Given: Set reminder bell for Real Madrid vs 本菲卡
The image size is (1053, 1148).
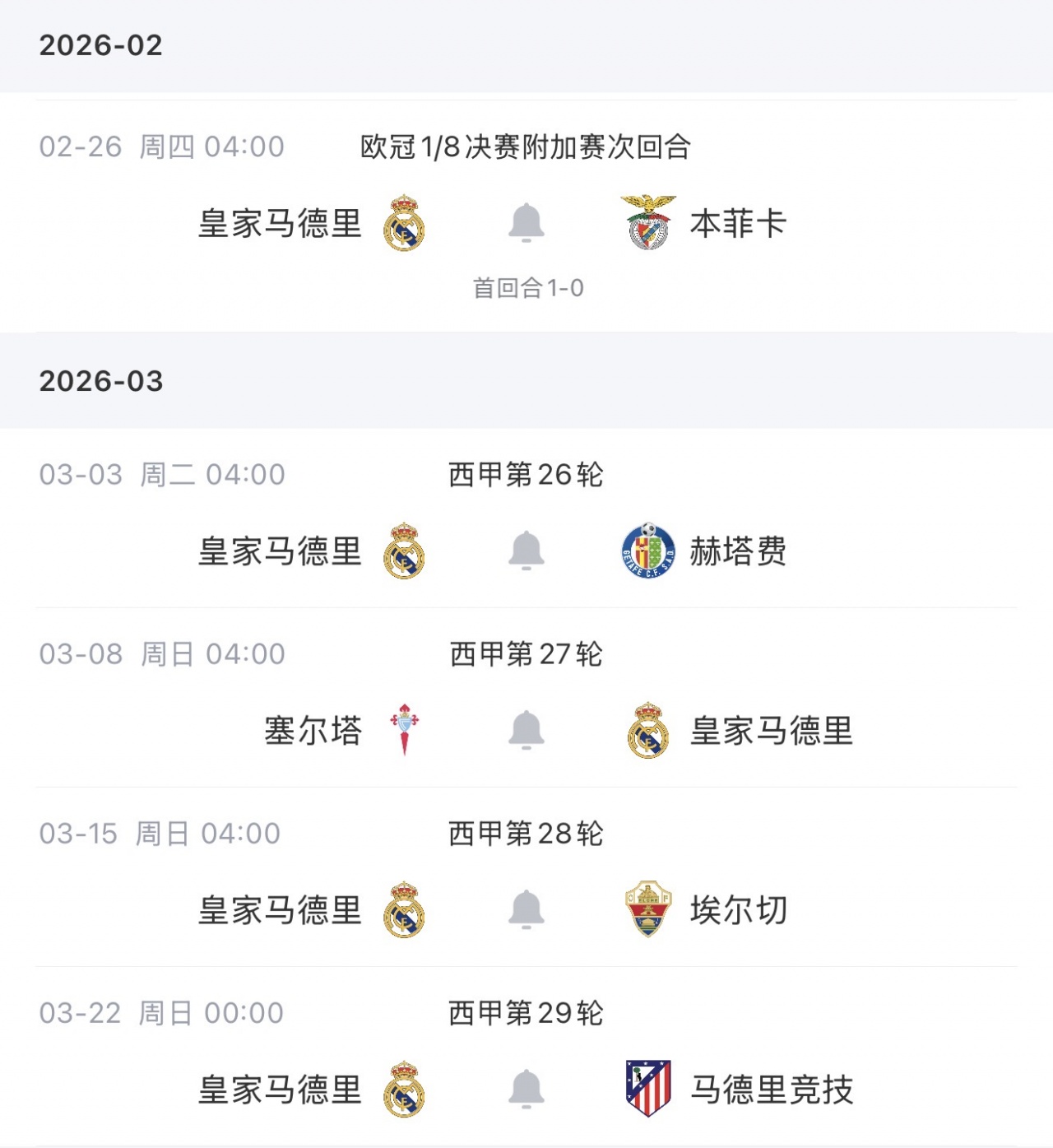Looking at the screenshot, I should (526, 223).
